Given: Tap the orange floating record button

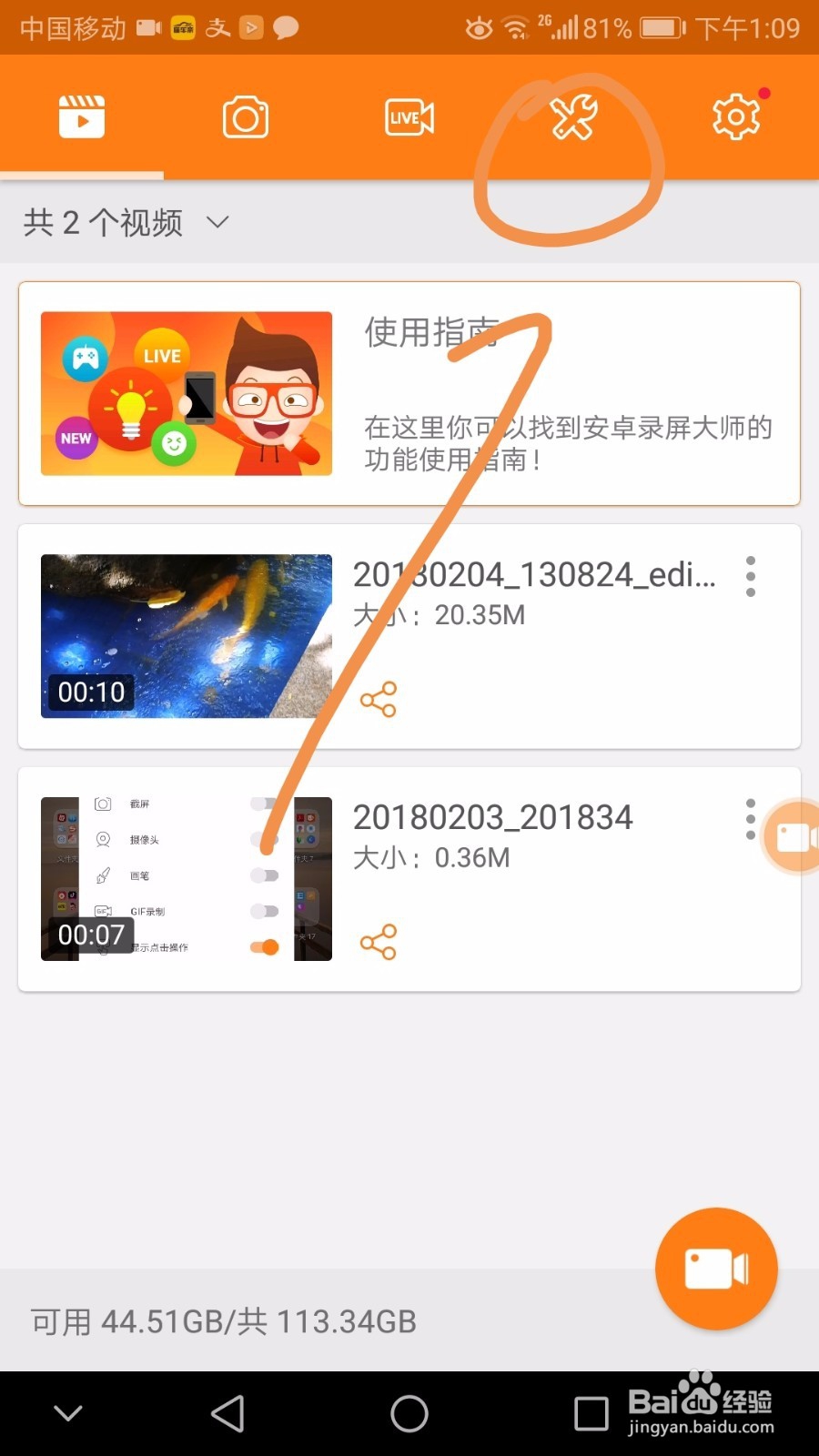Looking at the screenshot, I should pos(716,1269).
